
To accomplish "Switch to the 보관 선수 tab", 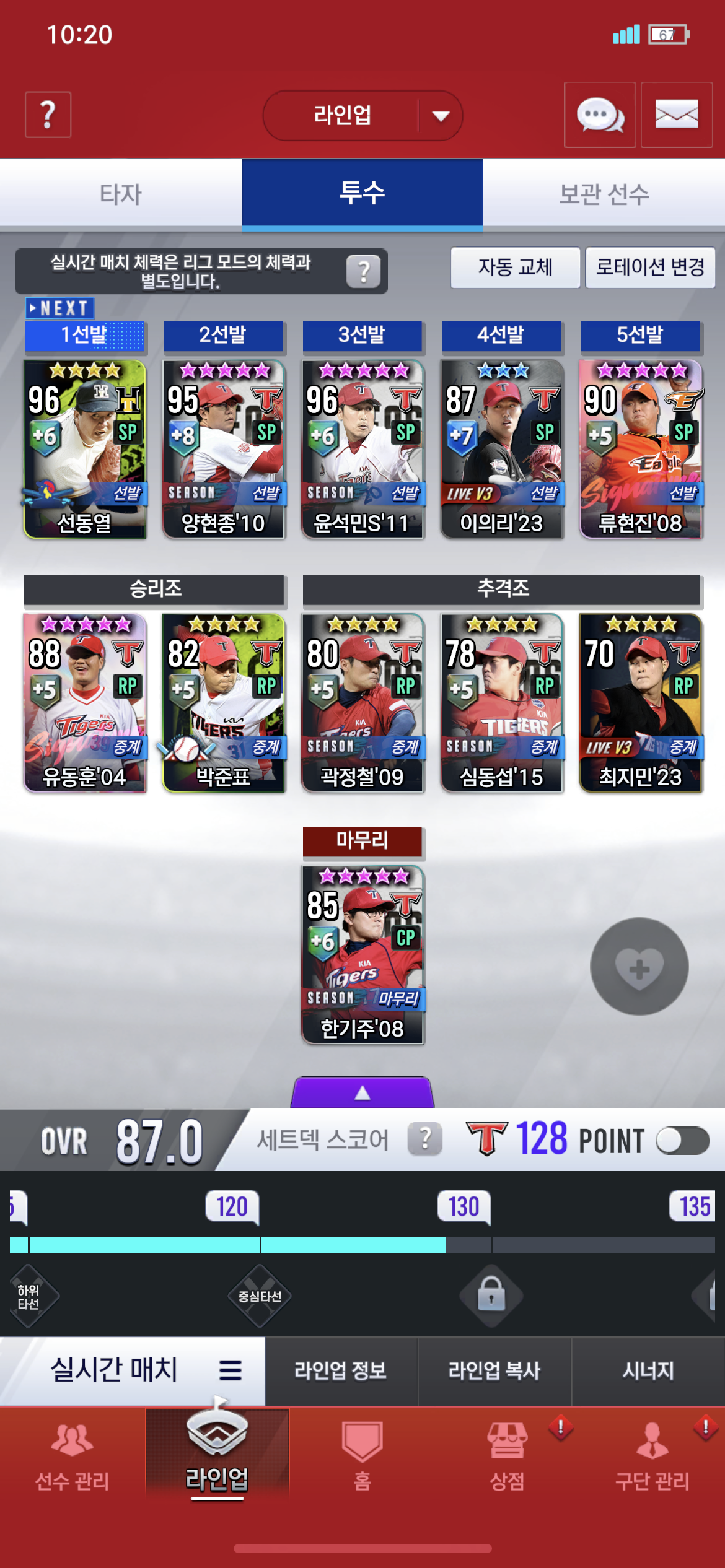I will coord(604,194).
